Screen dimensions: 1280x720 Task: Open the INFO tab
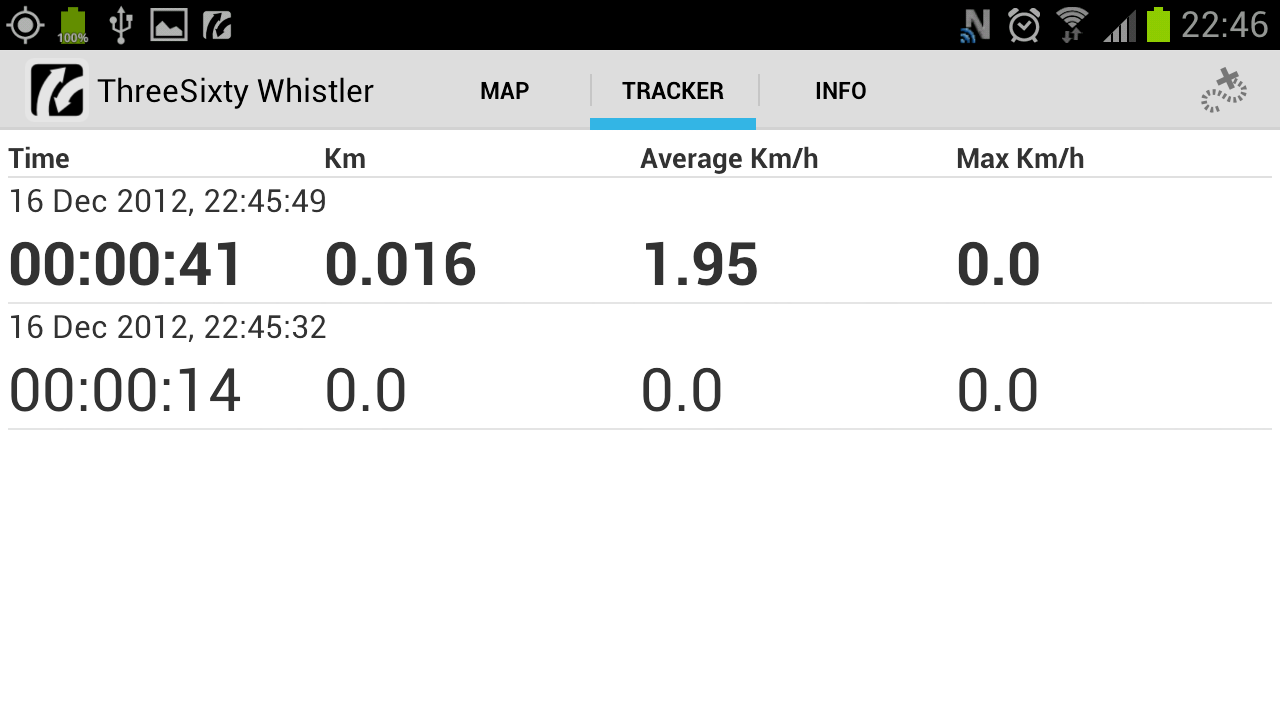tap(840, 91)
